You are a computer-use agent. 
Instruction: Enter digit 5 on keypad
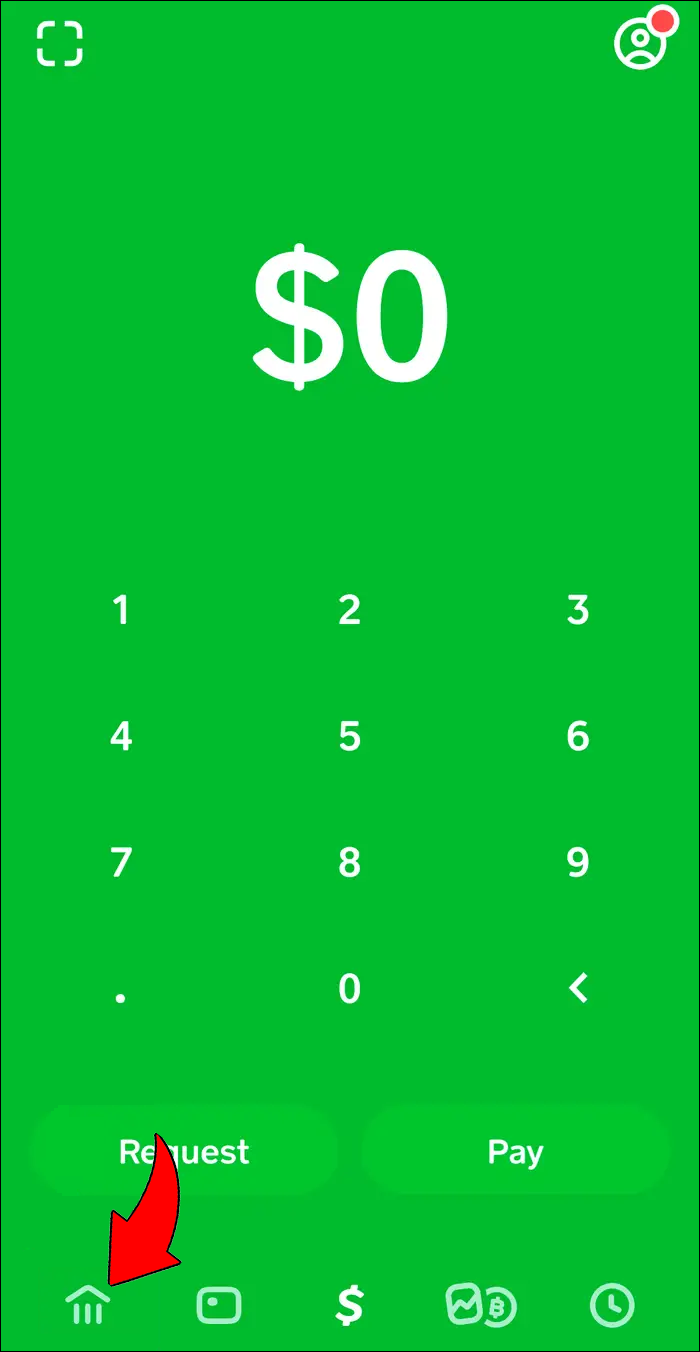click(349, 737)
